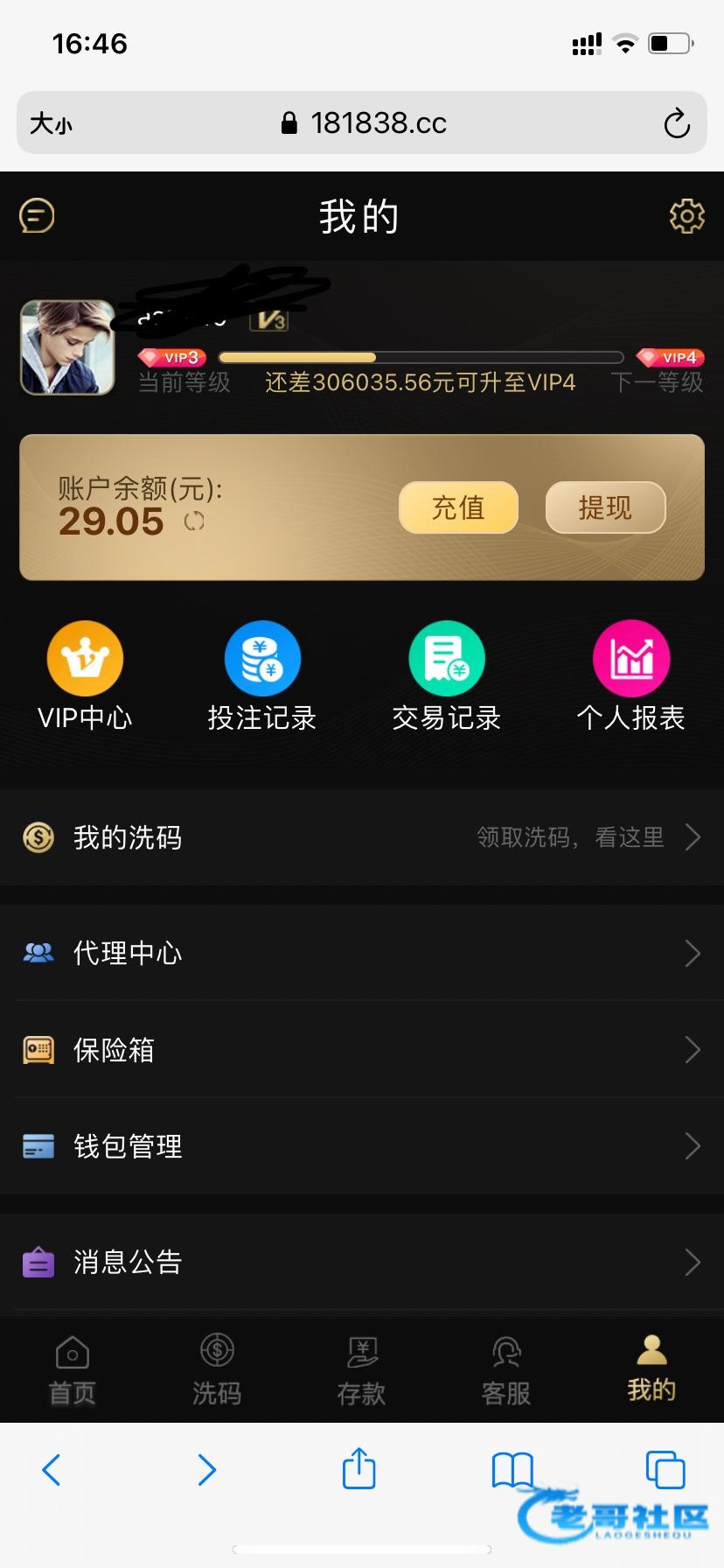Open the settings gear
Screen dimensions: 724x1568
coord(686,215)
